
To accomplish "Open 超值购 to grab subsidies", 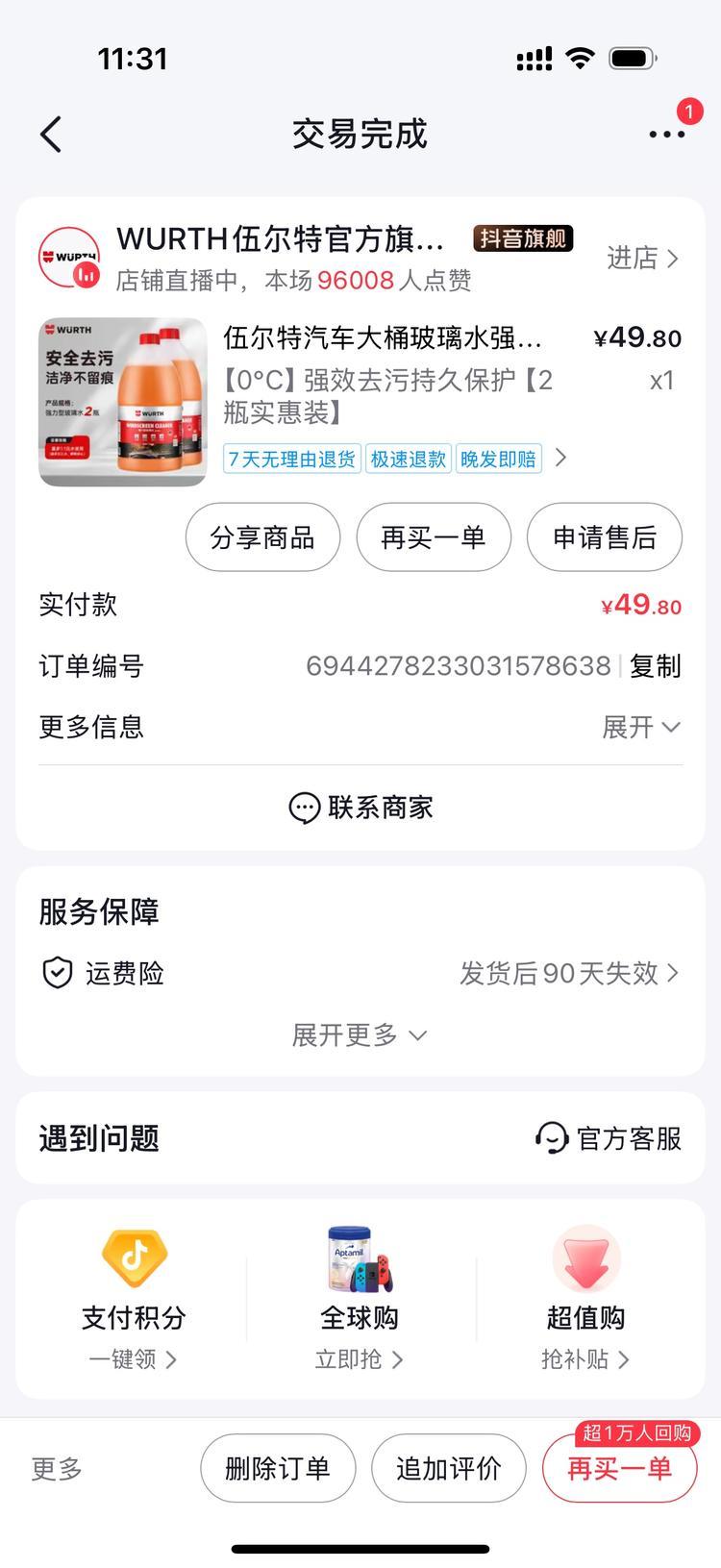I will (585, 1298).
